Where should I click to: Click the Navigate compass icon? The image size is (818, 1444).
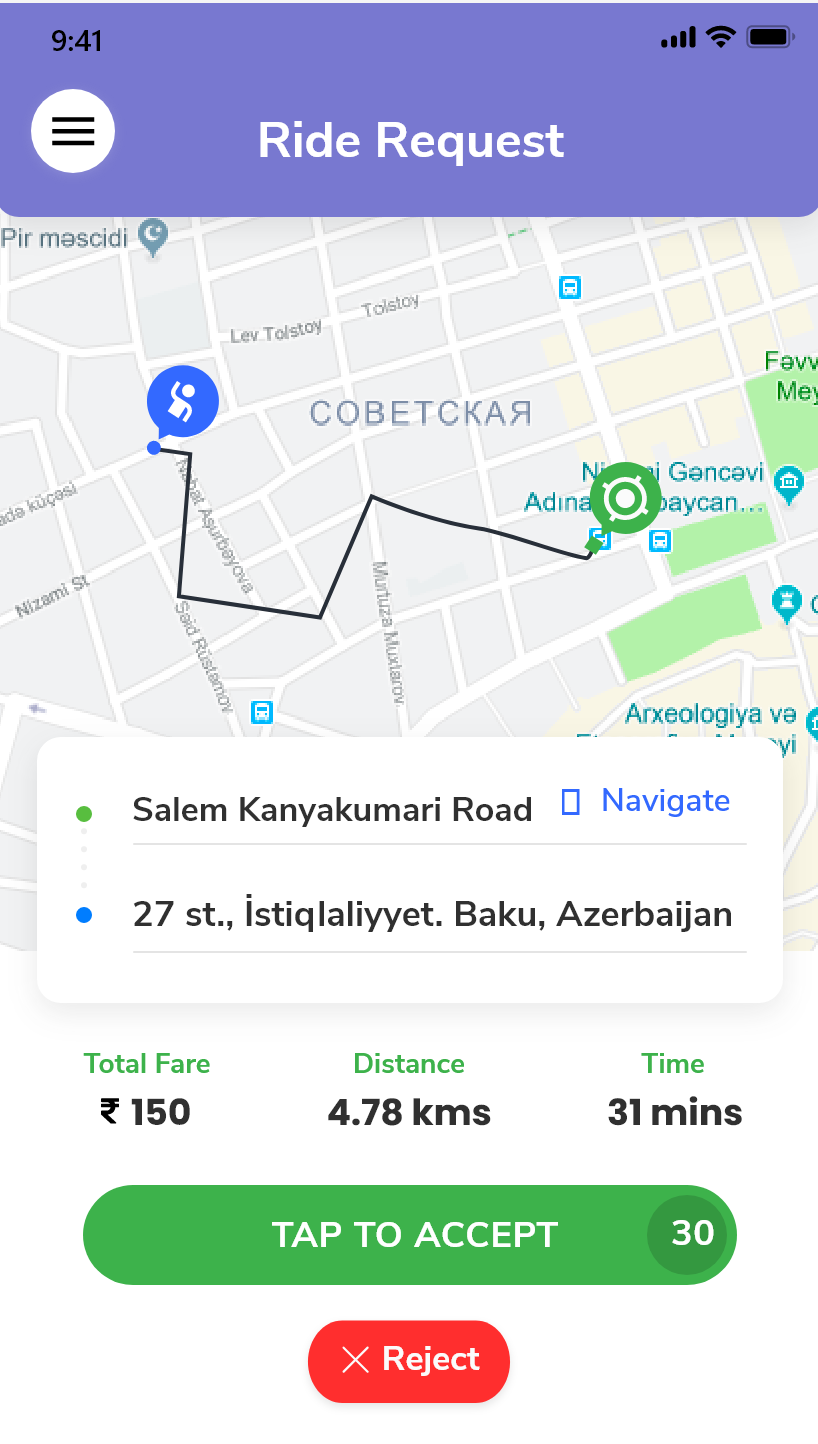pyautogui.click(x=570, y=801)
